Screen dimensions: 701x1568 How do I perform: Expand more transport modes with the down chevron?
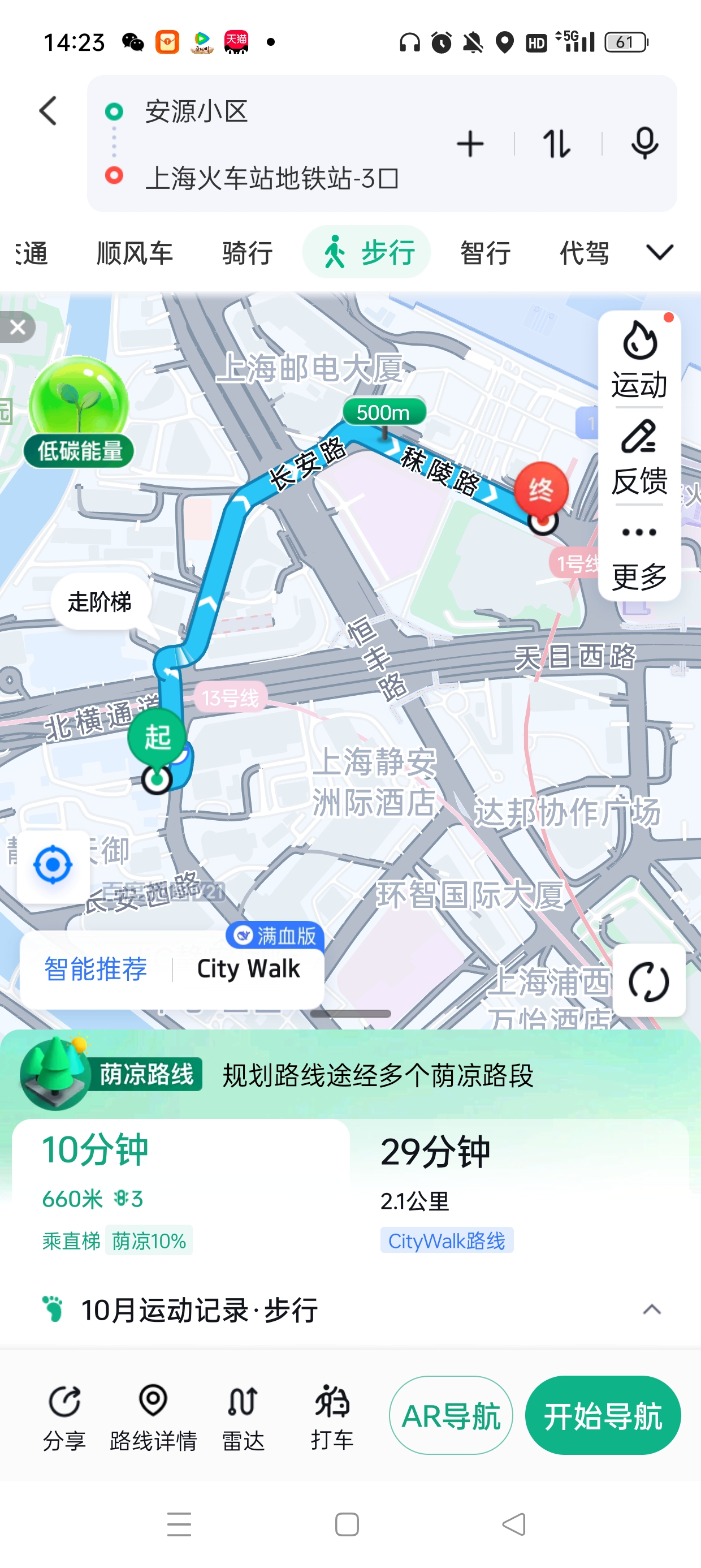[x=660, y=252]
